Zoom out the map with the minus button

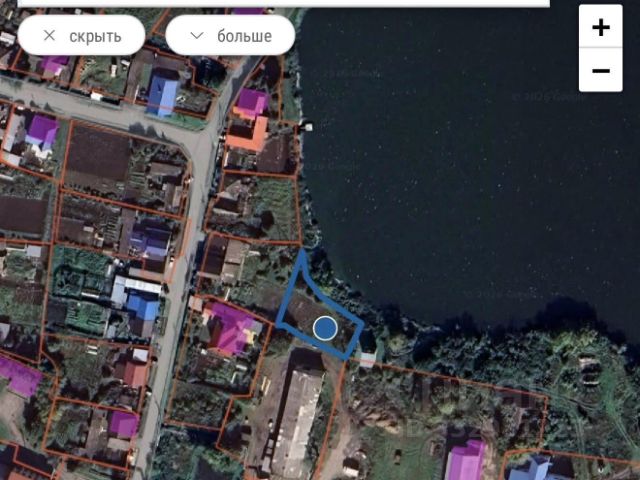tap(601, 70)
